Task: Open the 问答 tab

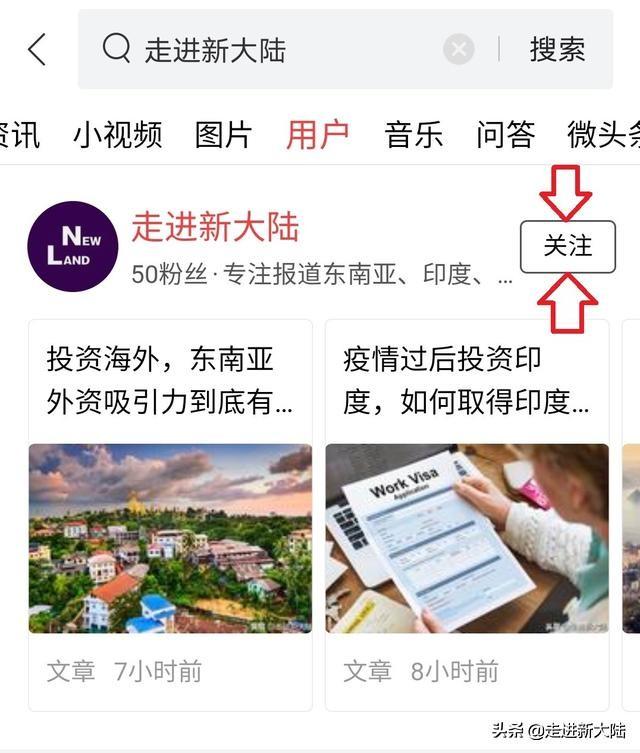Action: pyautogui.click(x=505, y=134)
